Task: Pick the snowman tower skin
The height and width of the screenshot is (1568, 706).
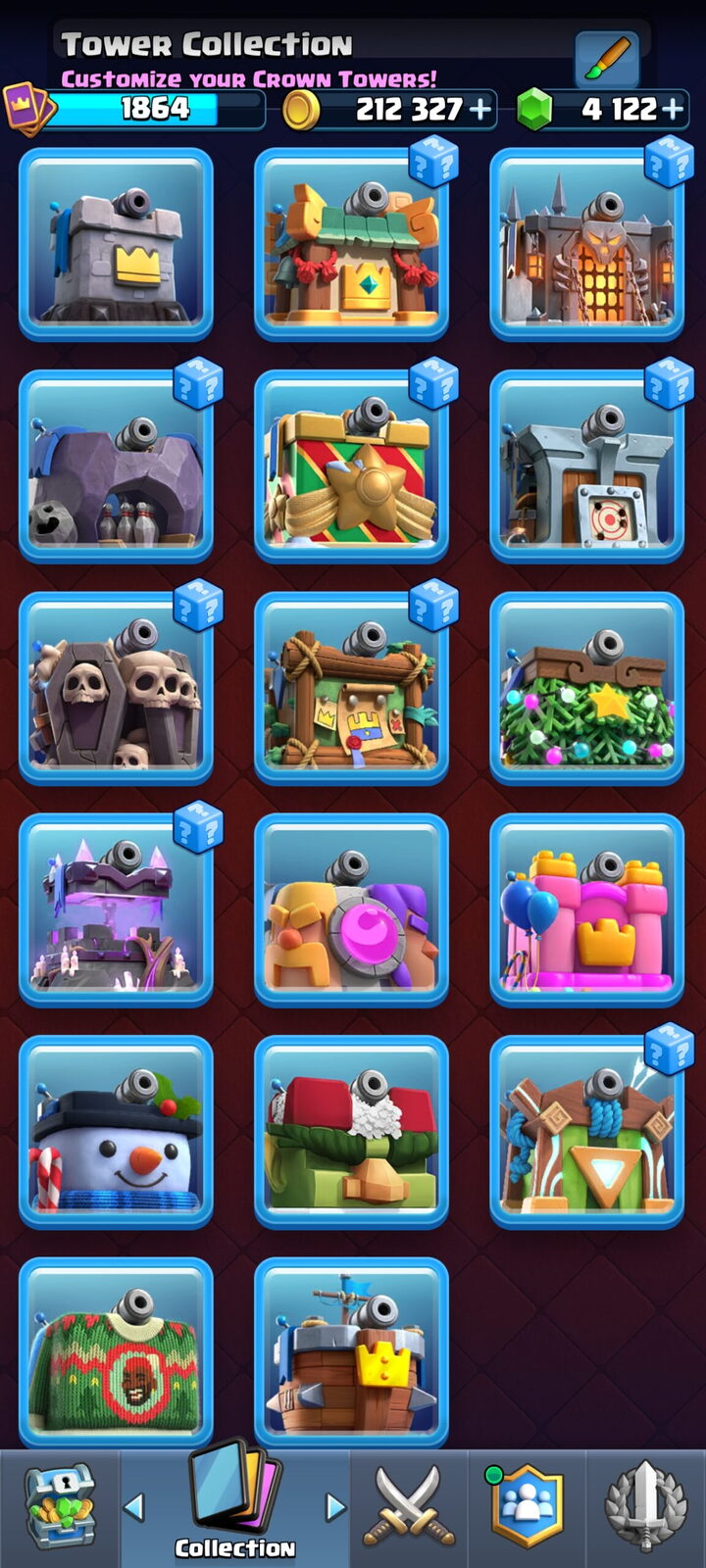Action: 116,1132
